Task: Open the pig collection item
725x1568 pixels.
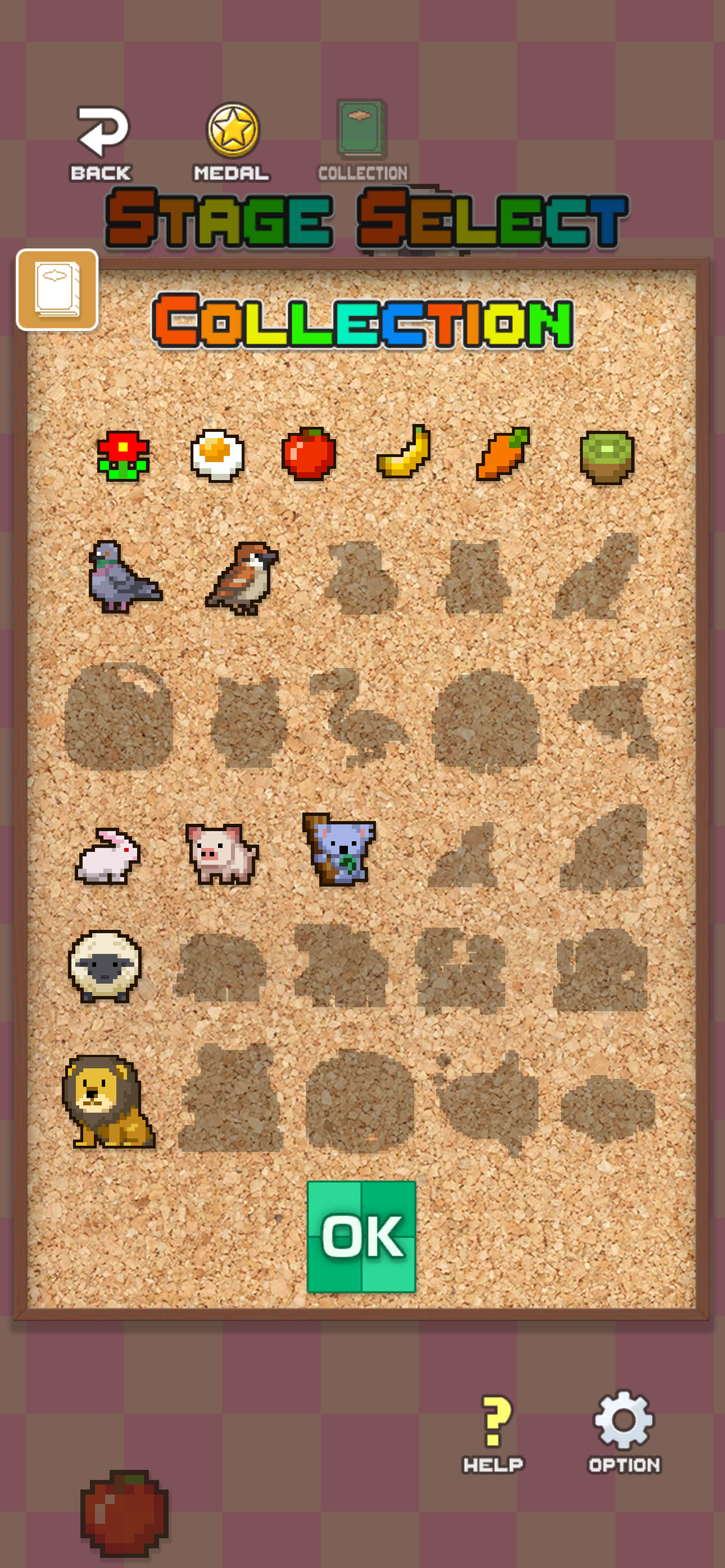Action: point(222,853)
